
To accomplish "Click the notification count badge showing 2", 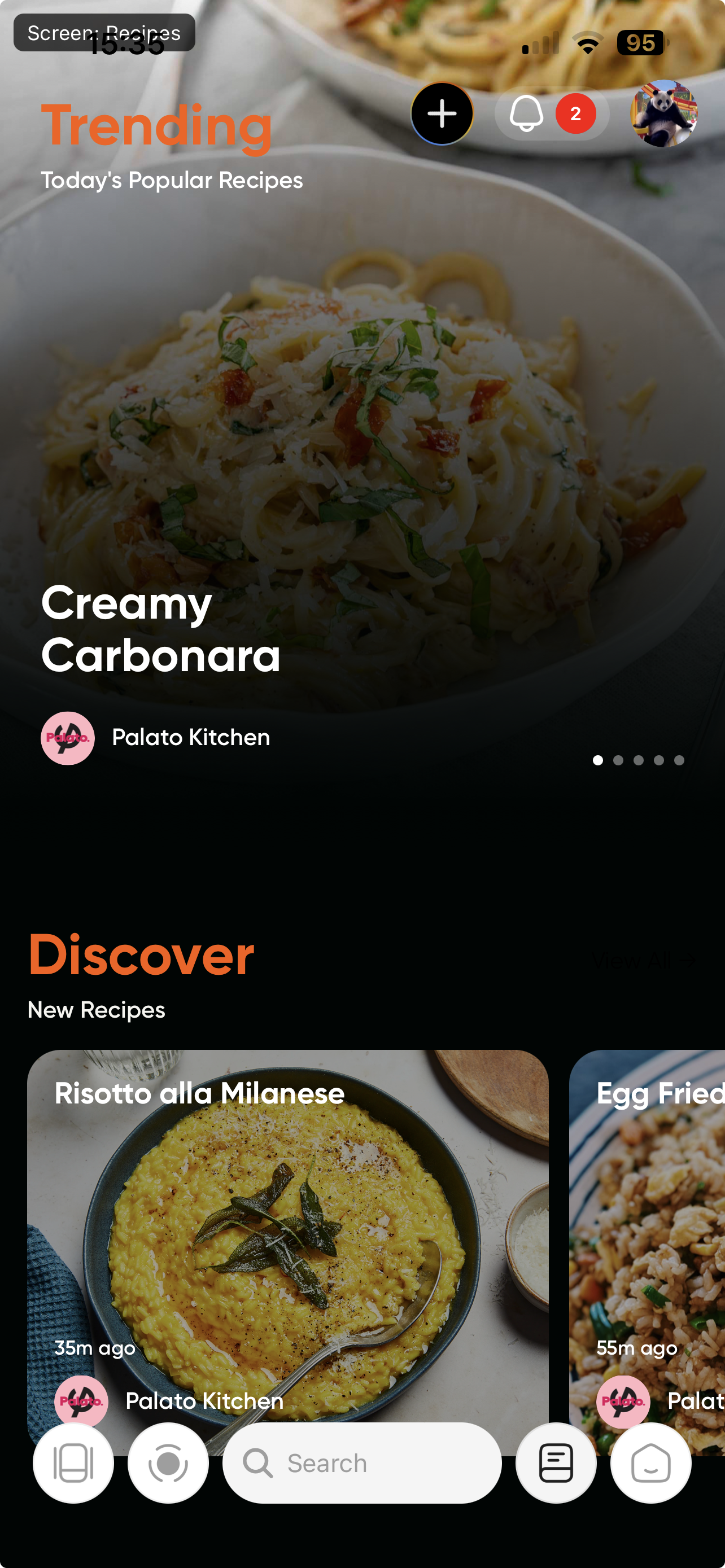I will (x=575, y=115).
